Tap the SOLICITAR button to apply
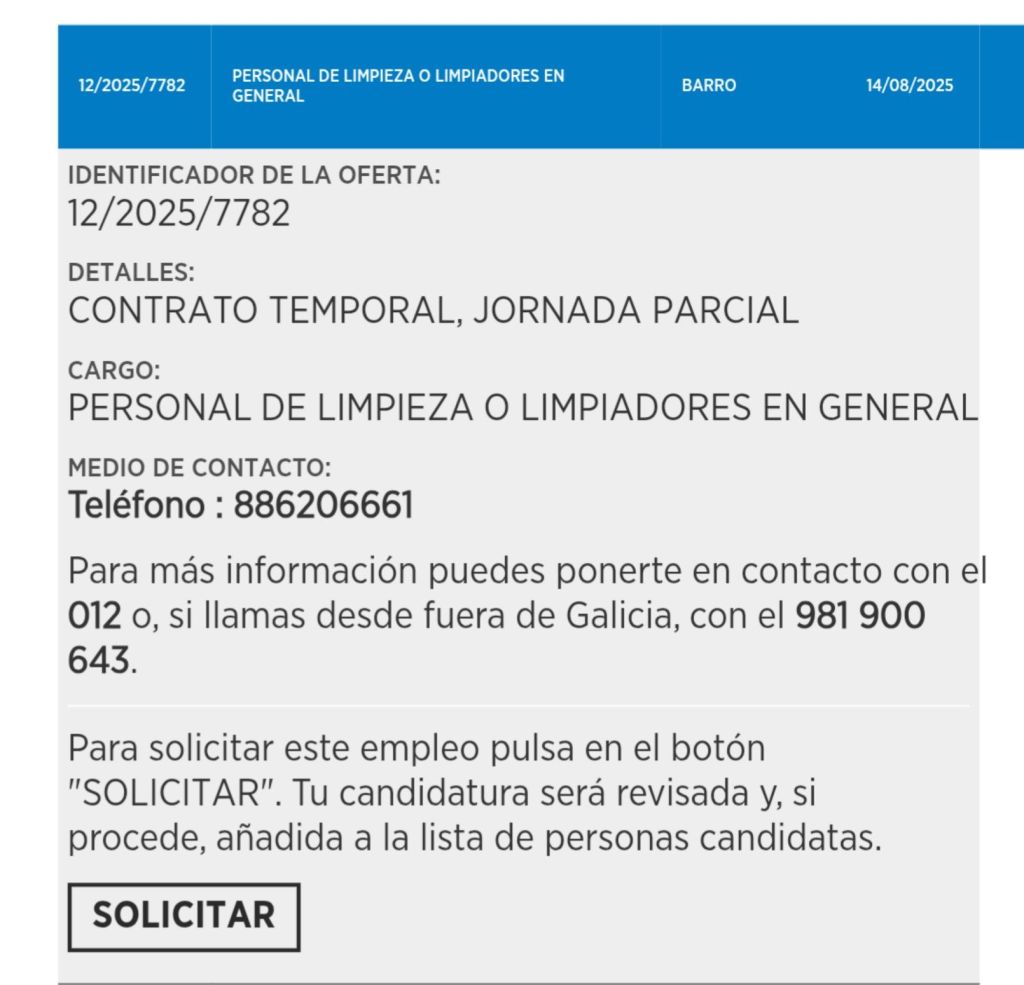The image size is (1024, 985). pos(184,916)
